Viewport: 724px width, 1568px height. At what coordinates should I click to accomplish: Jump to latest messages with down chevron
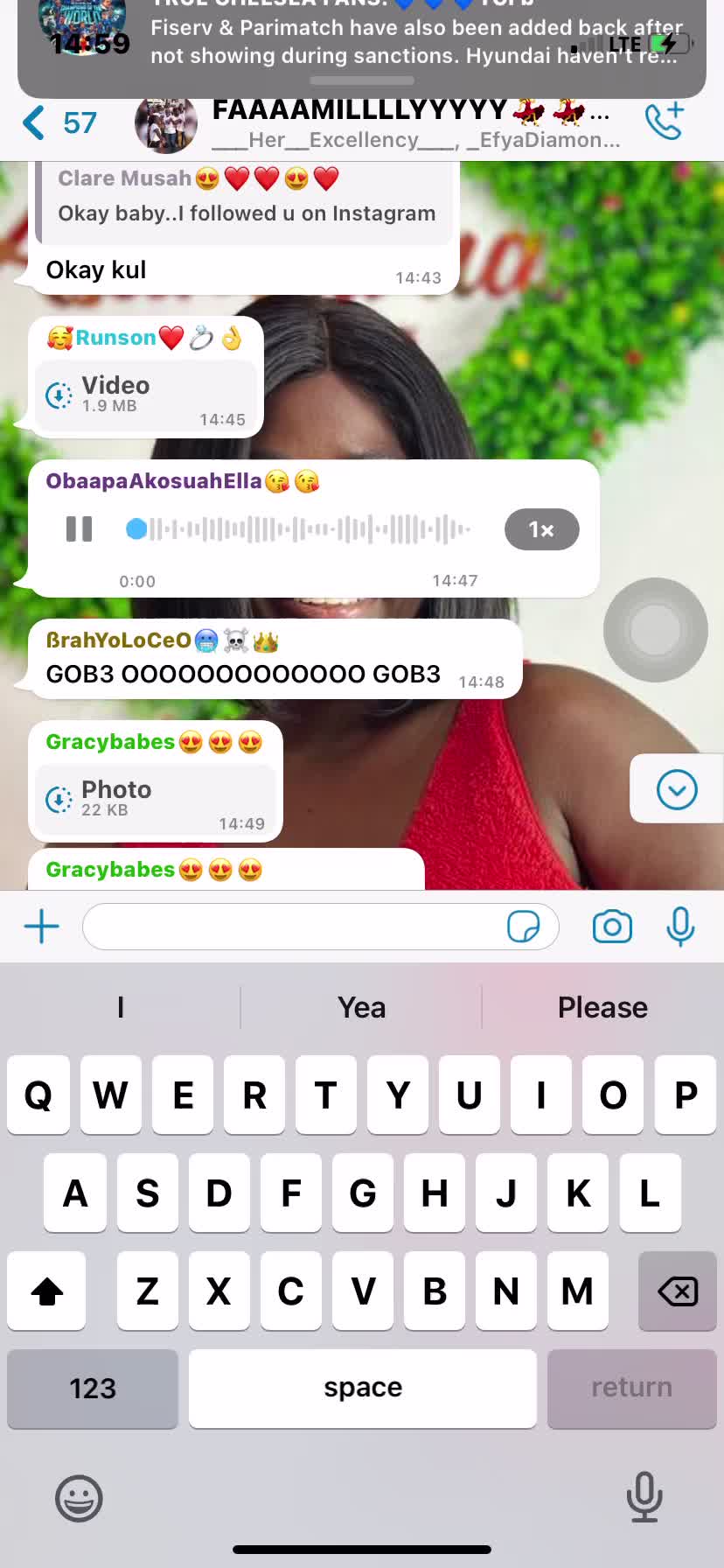pyautogui.click(x=676, y=789)
